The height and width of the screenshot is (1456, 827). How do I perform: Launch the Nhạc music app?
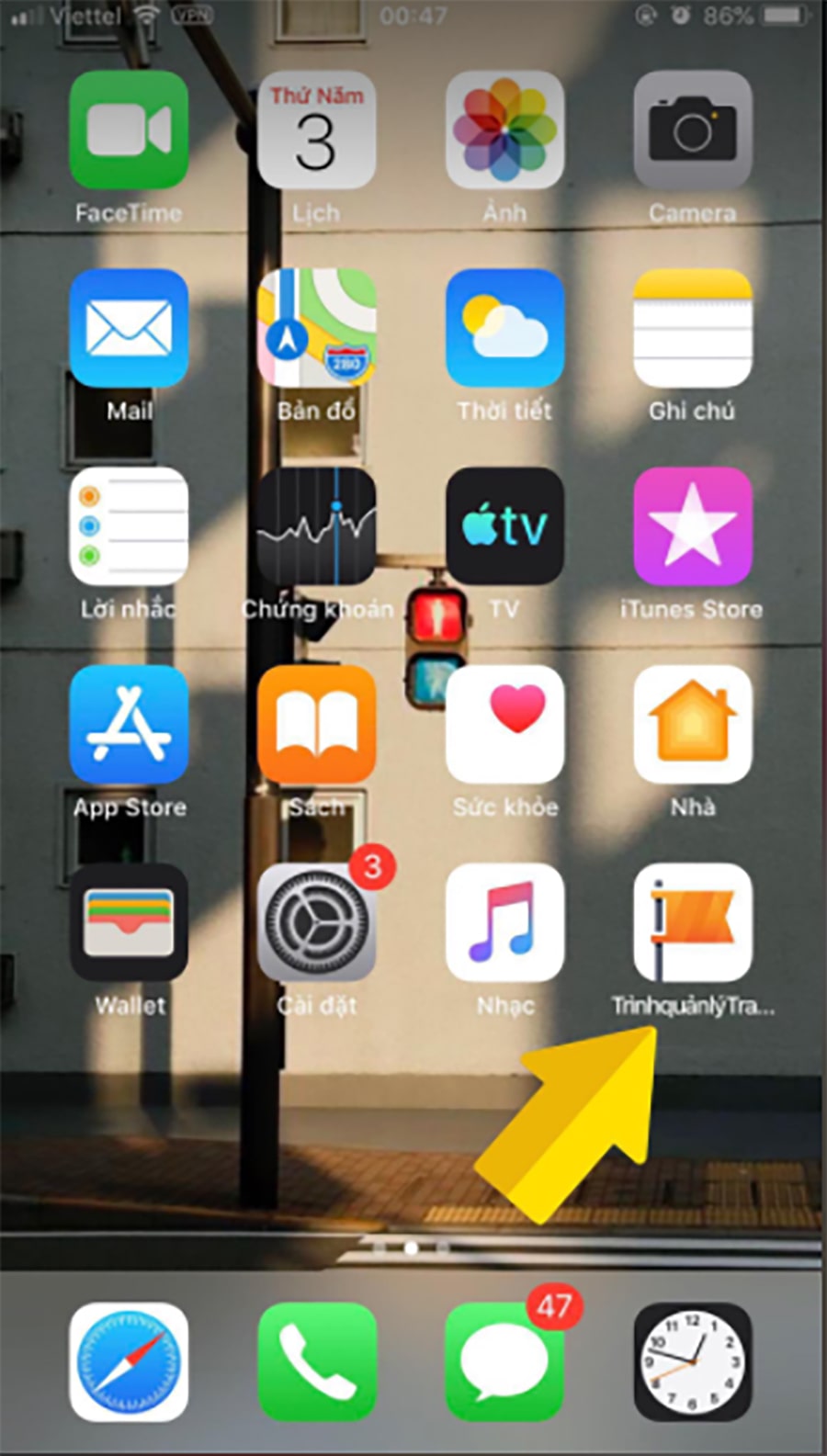pos(504,923)
